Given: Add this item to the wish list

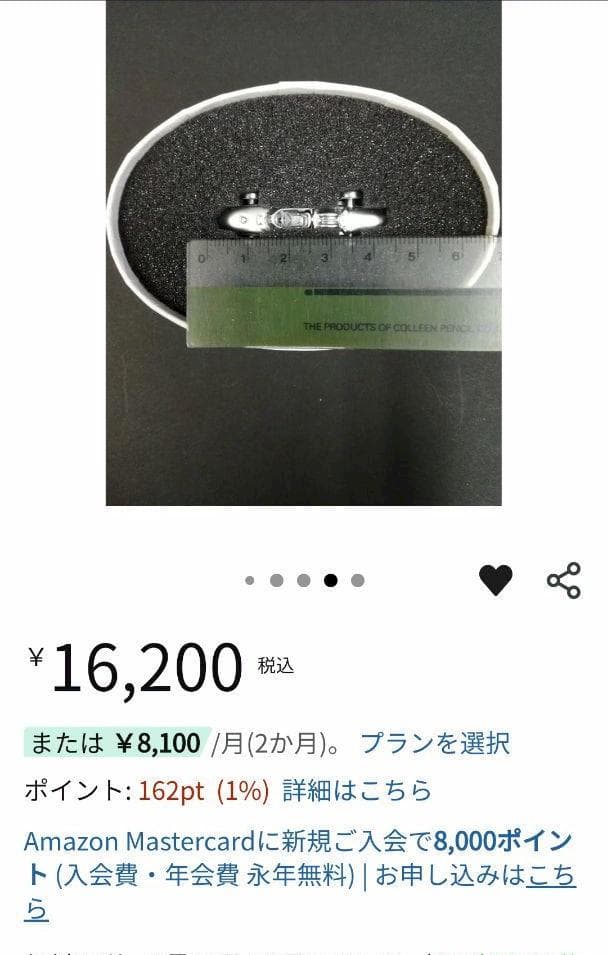Looking at the screenshot, I should click(495, 580).
